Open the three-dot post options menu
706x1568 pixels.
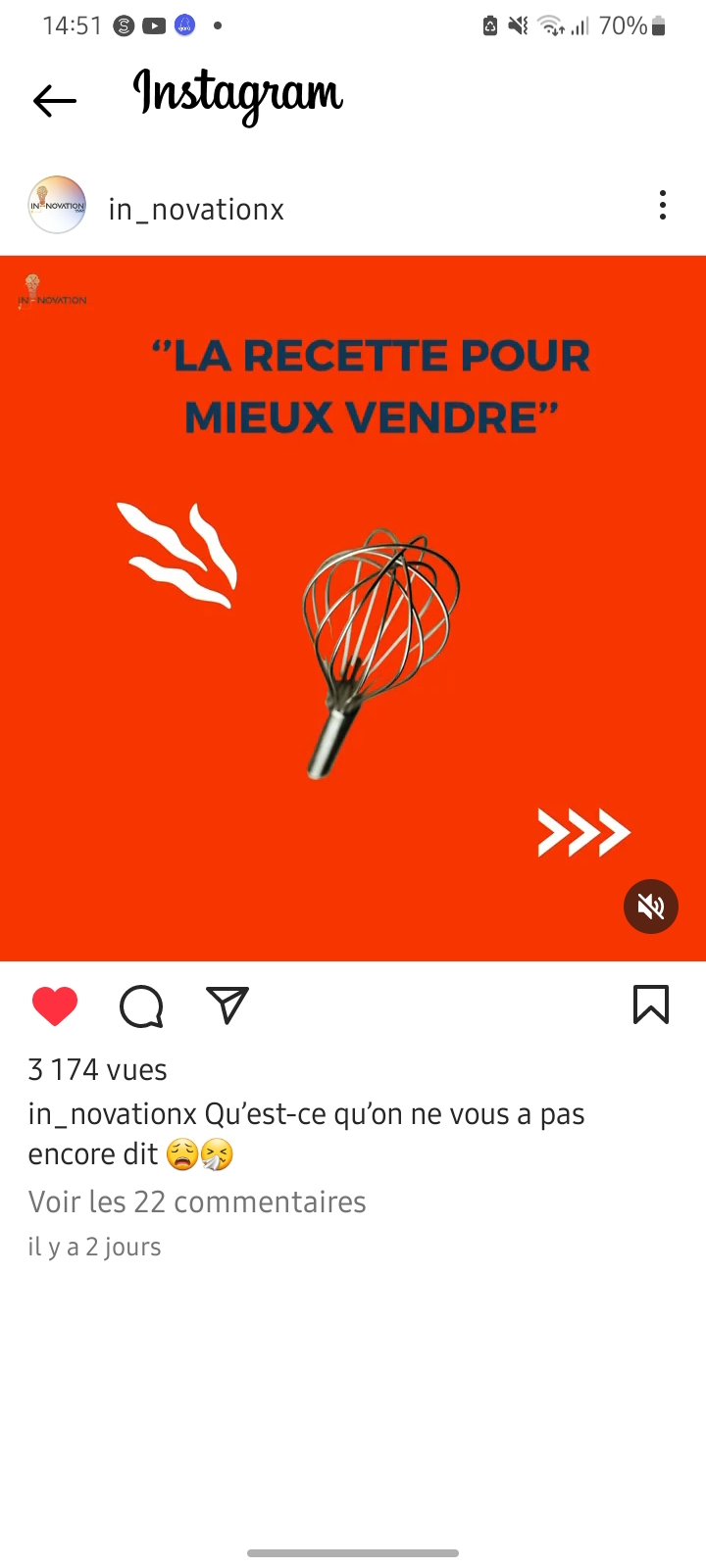(663, 206)
